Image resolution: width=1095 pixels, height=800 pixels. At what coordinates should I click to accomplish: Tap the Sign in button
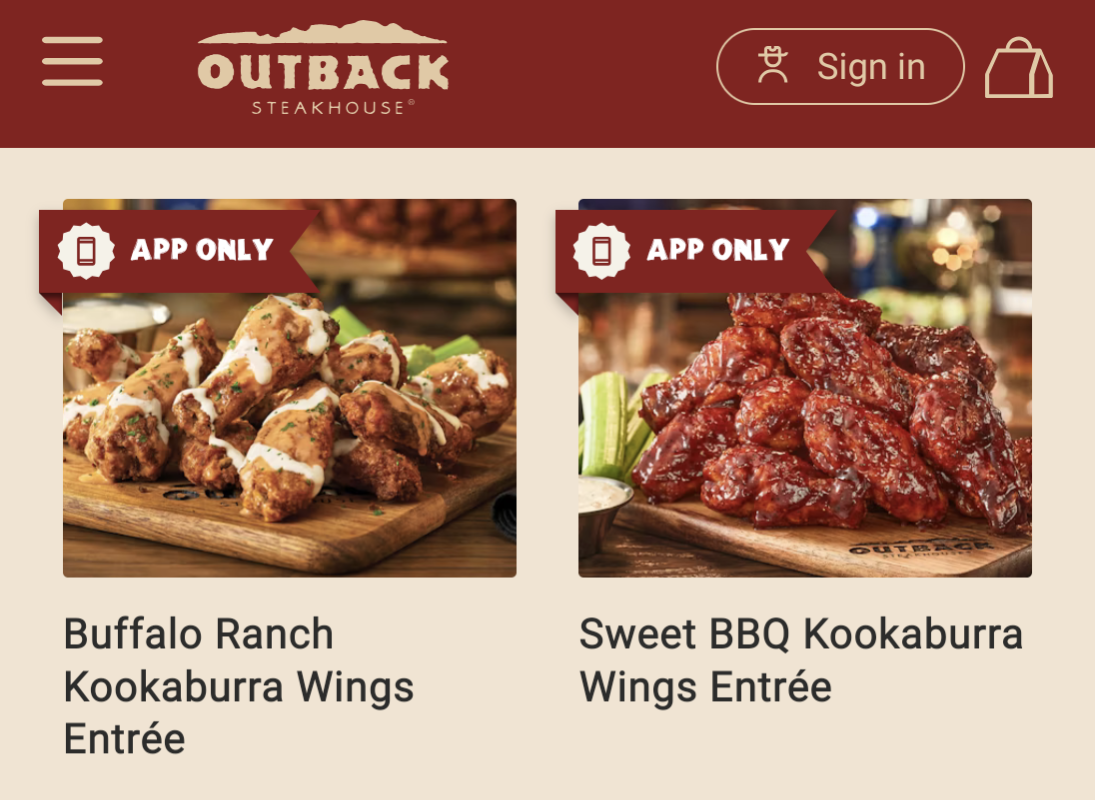(x=840, y=67)
